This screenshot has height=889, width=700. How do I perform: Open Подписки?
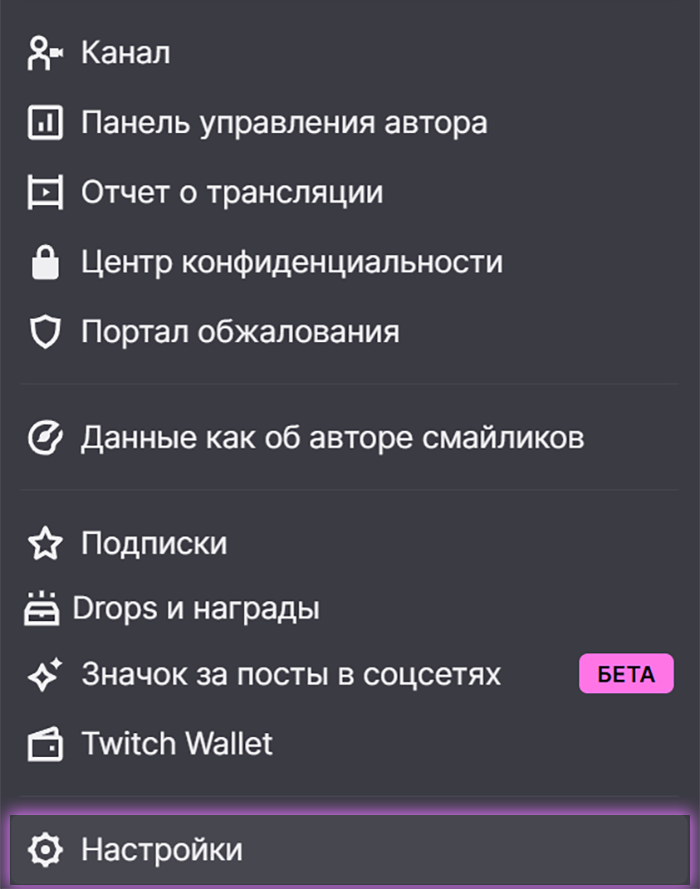[154, 544]
